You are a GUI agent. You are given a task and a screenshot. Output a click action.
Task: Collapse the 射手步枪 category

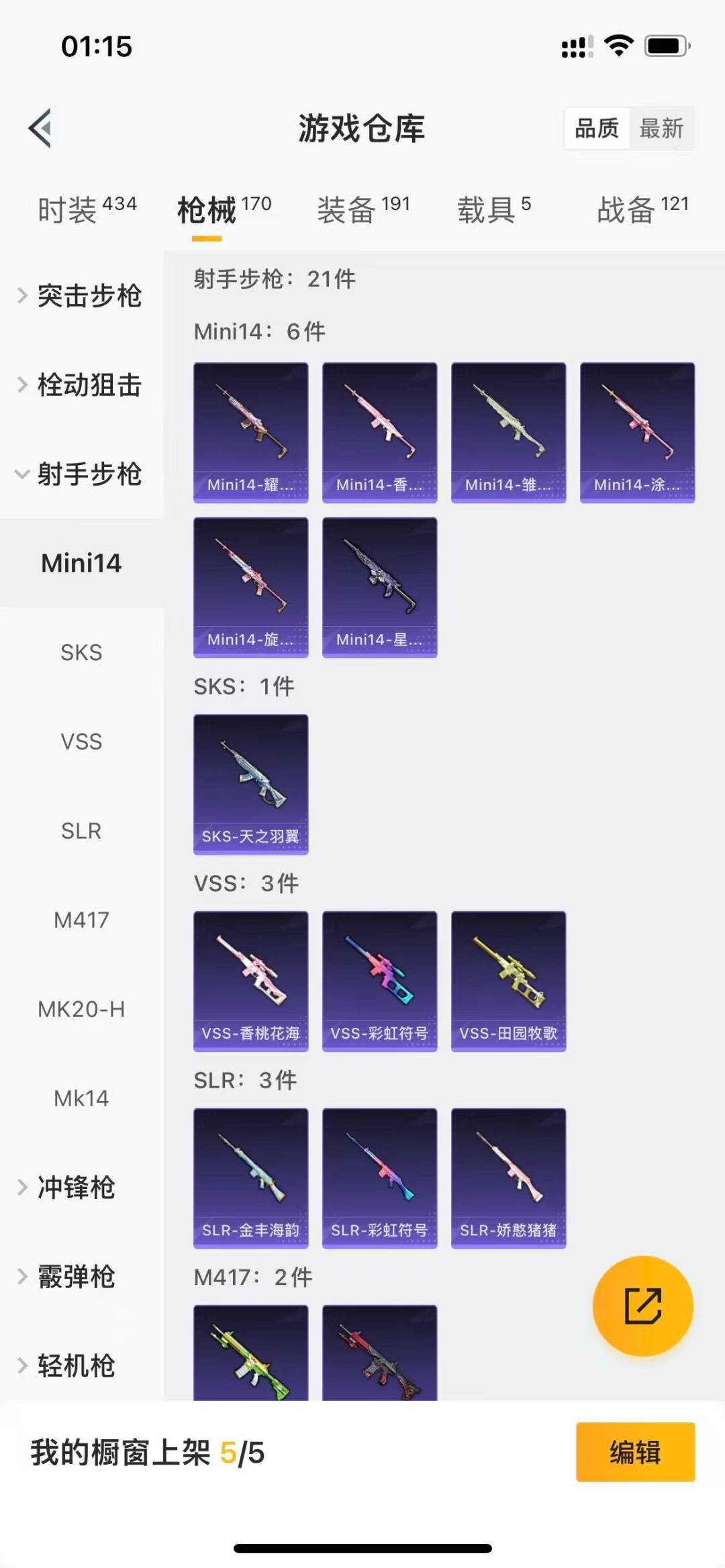point(81,474)
